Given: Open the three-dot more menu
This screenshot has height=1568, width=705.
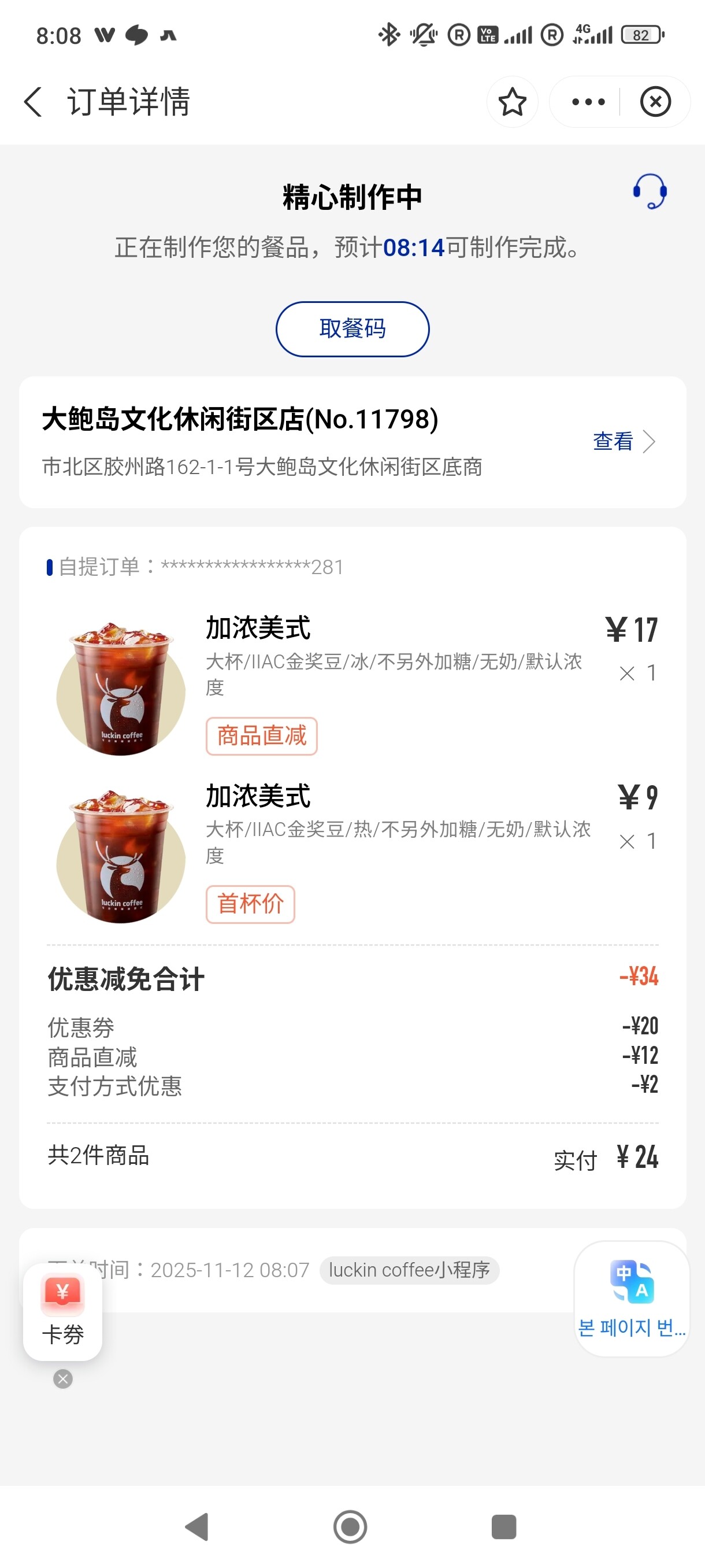Looking at the screenshot, I should 588,102.
